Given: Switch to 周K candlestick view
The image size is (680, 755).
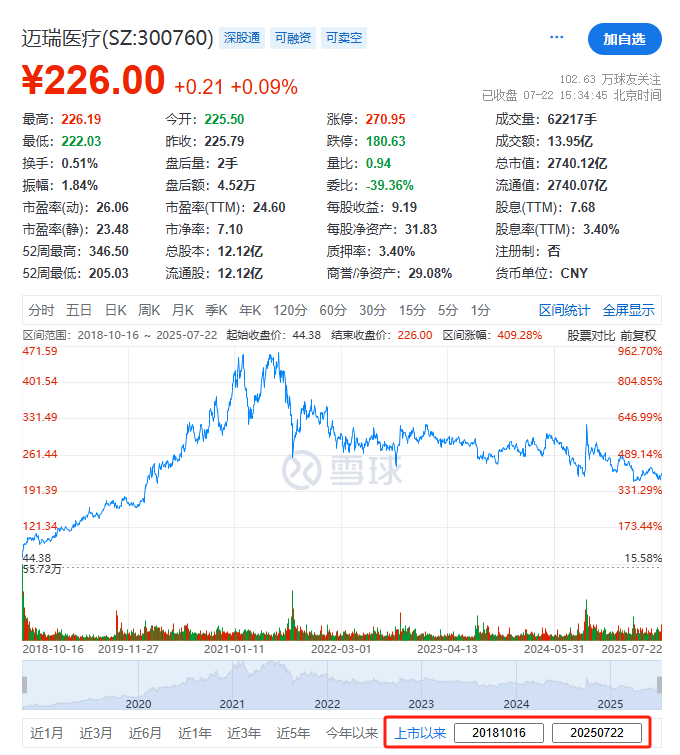Looking at the screenshot, I should point(149,310).
